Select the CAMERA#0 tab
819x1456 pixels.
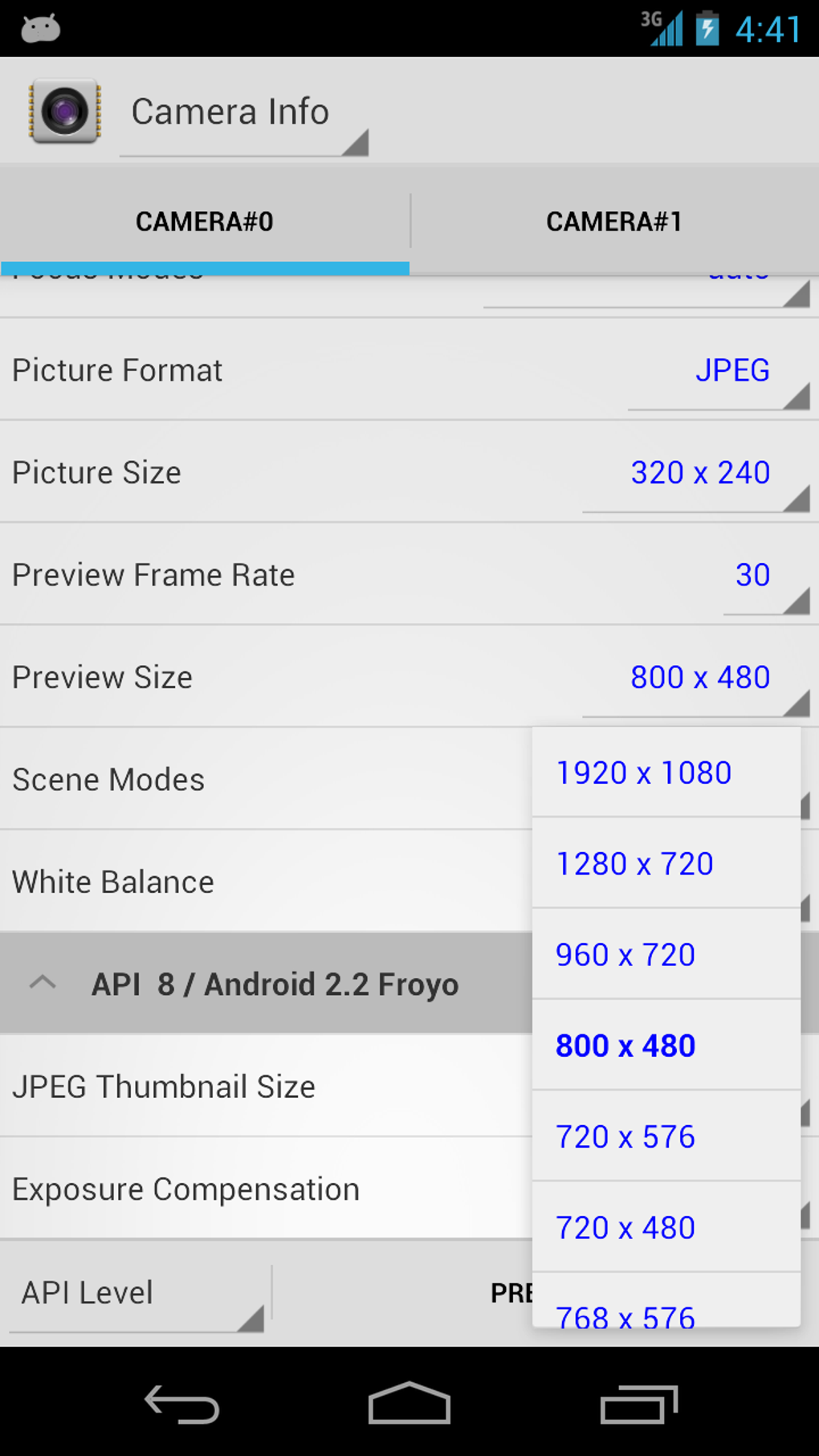[x=203, y=220]
